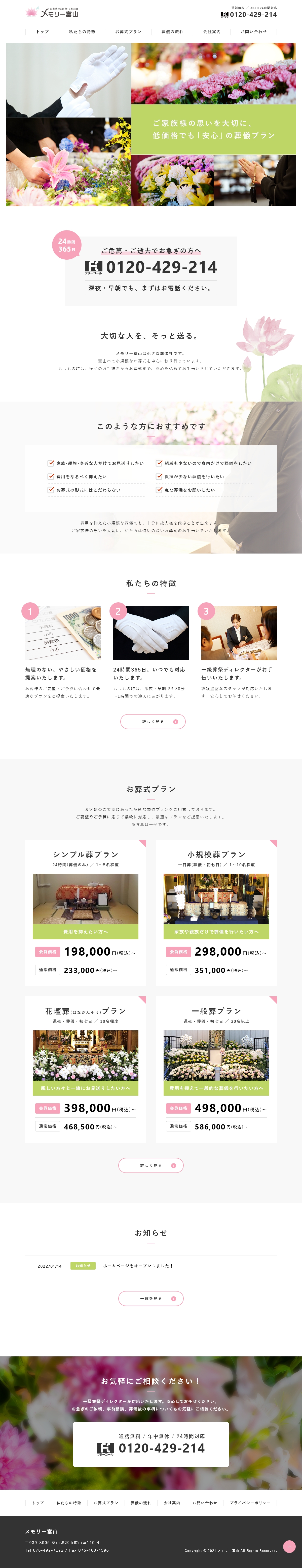Open the news item ホームページをオープンしました！
Screen dimensions: 302x1568
138,1266
